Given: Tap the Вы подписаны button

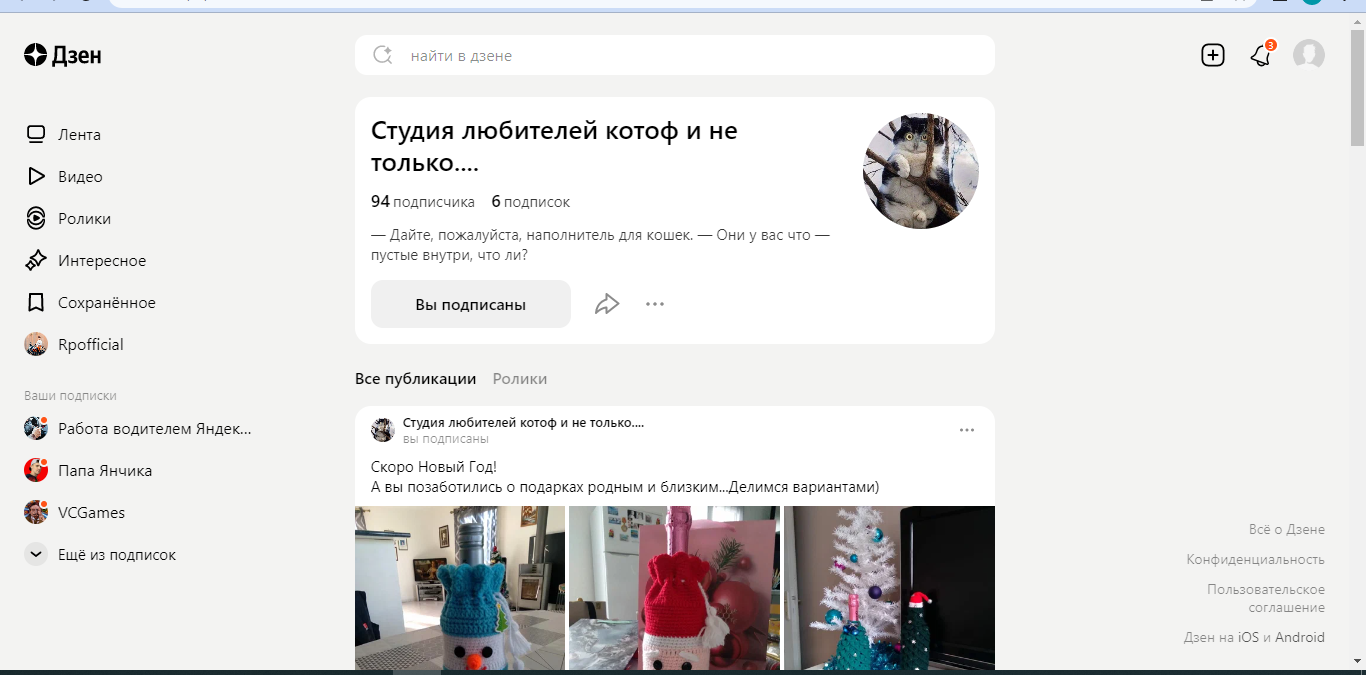Looking at the screenshot, I should click(470, 304).
